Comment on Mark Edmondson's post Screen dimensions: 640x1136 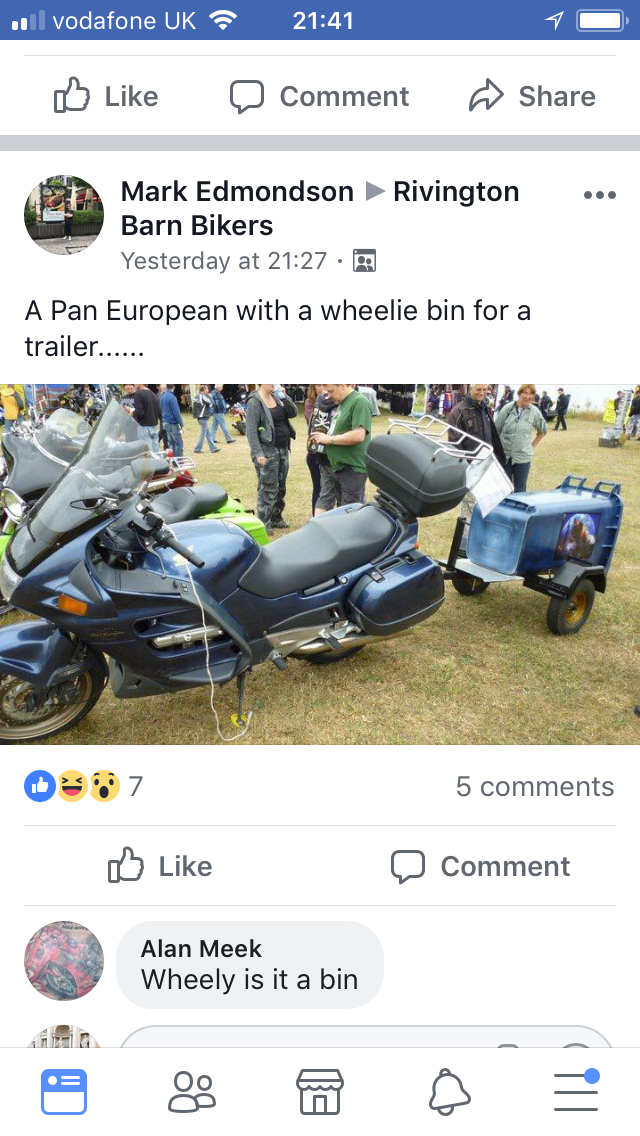point(480,866)
